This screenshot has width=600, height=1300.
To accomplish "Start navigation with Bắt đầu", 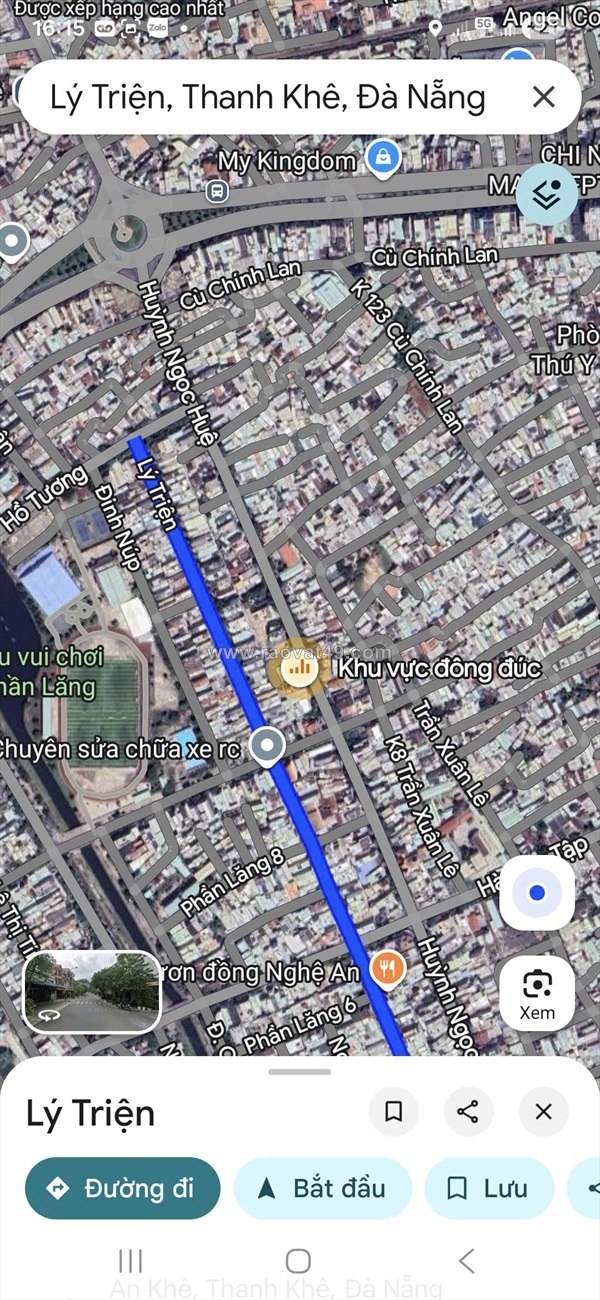I will click(x=322, y=1188).
